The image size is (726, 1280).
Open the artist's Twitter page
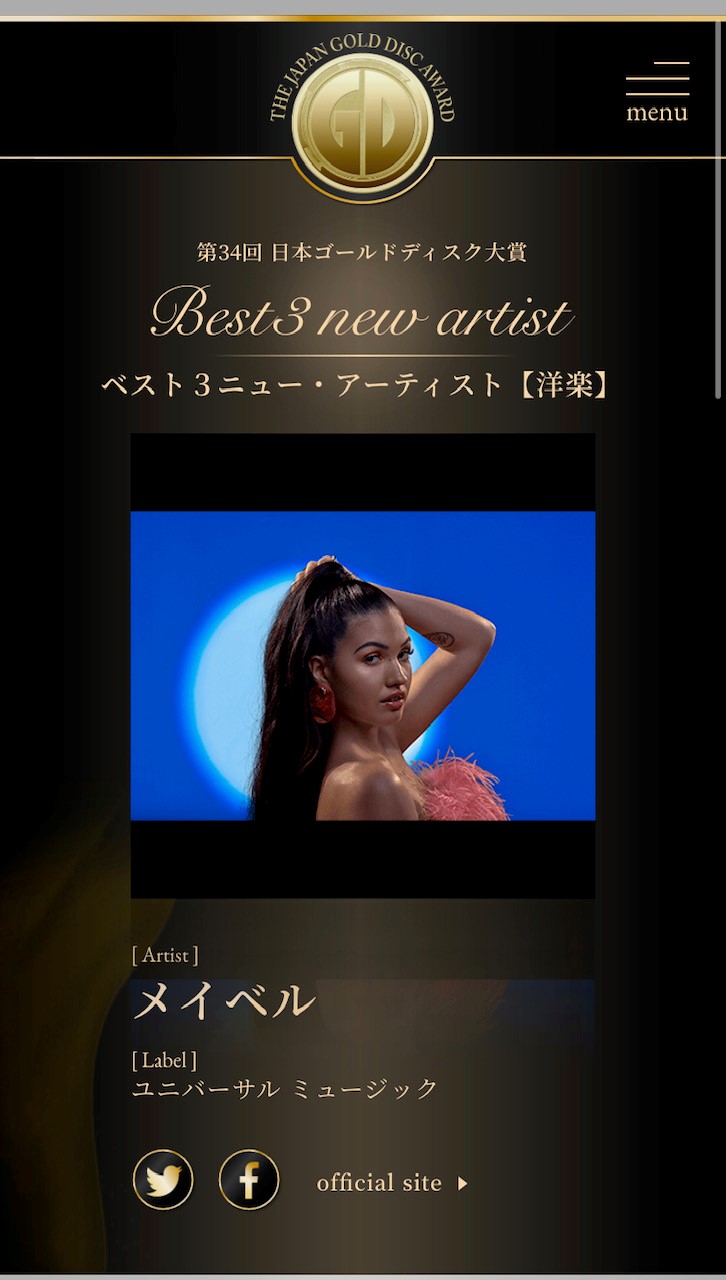point(163,1180)
